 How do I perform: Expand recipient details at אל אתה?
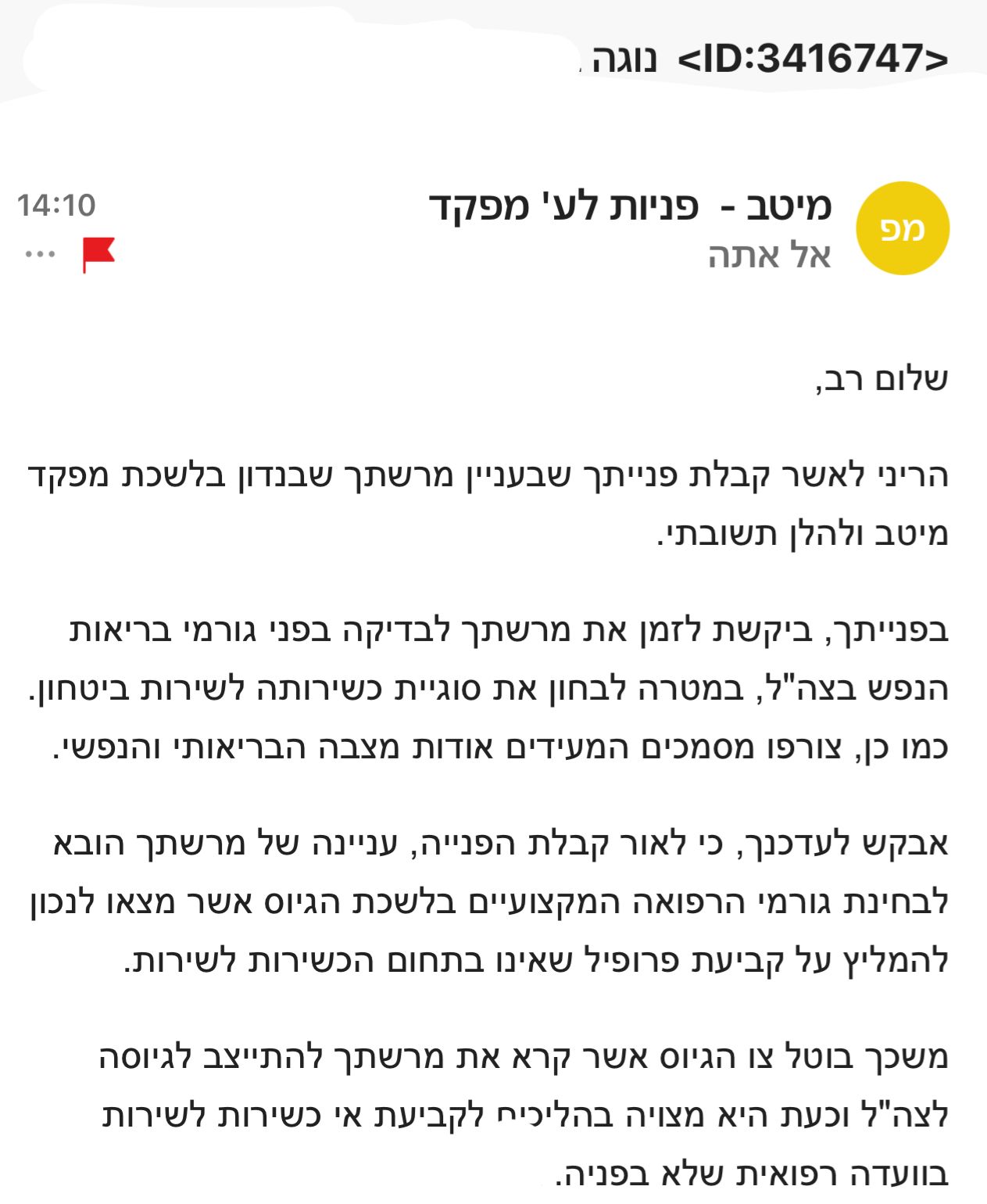coord(770,256)
